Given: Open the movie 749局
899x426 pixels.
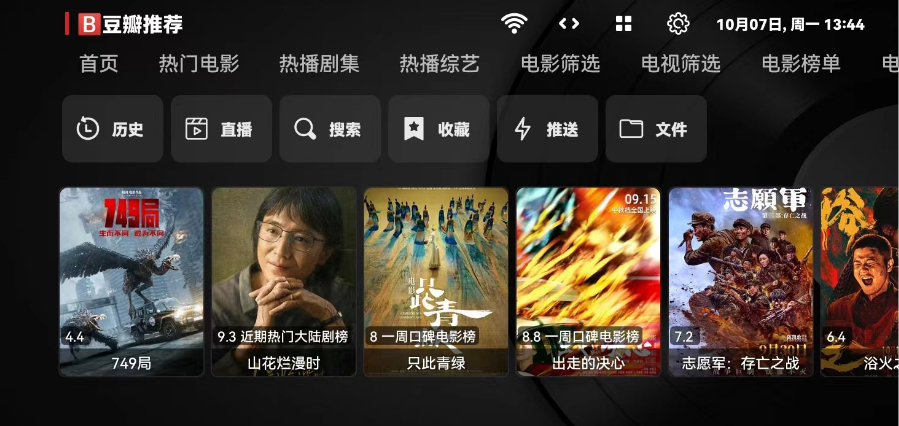Looking at the screenshot, I should point(131,280).
